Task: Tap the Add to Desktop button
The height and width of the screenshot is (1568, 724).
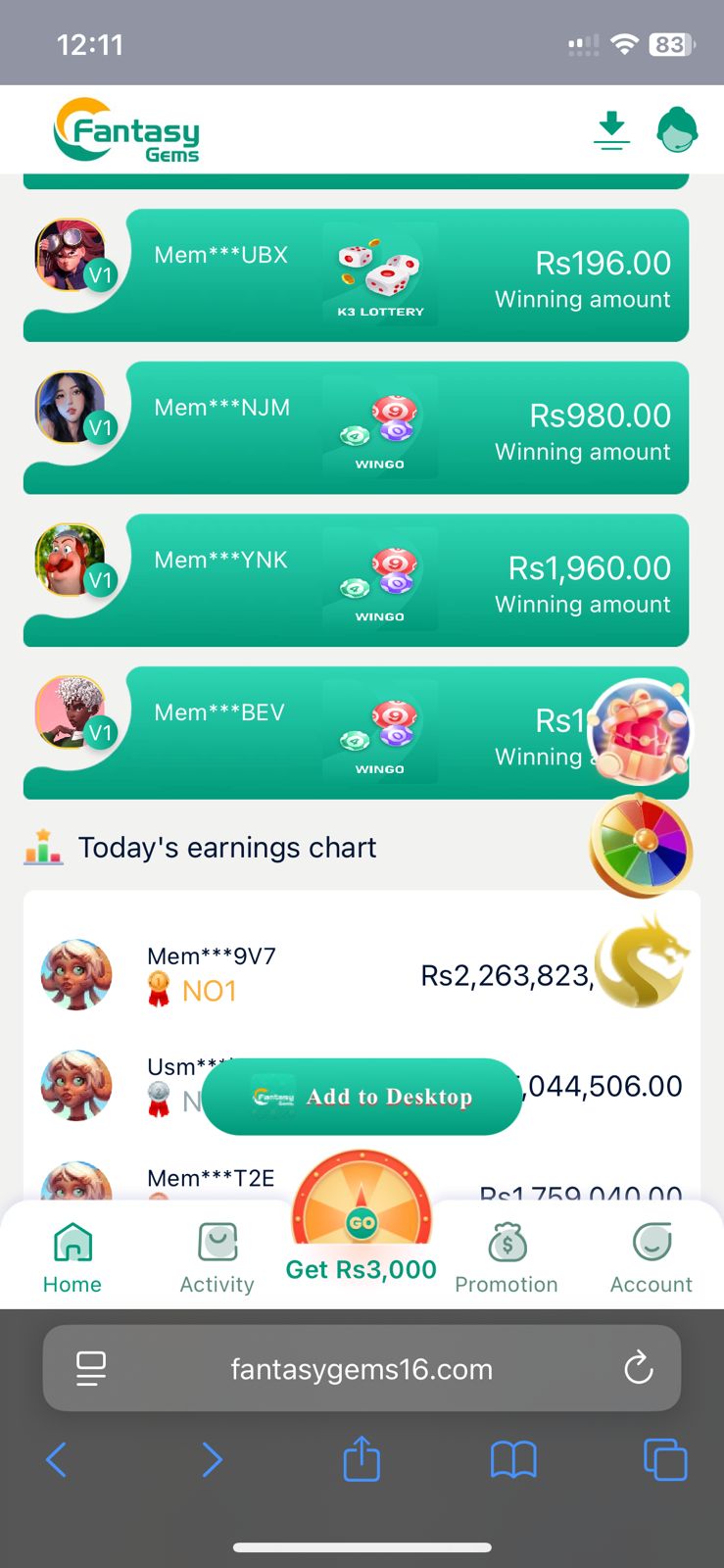Action: [362, 1097]
